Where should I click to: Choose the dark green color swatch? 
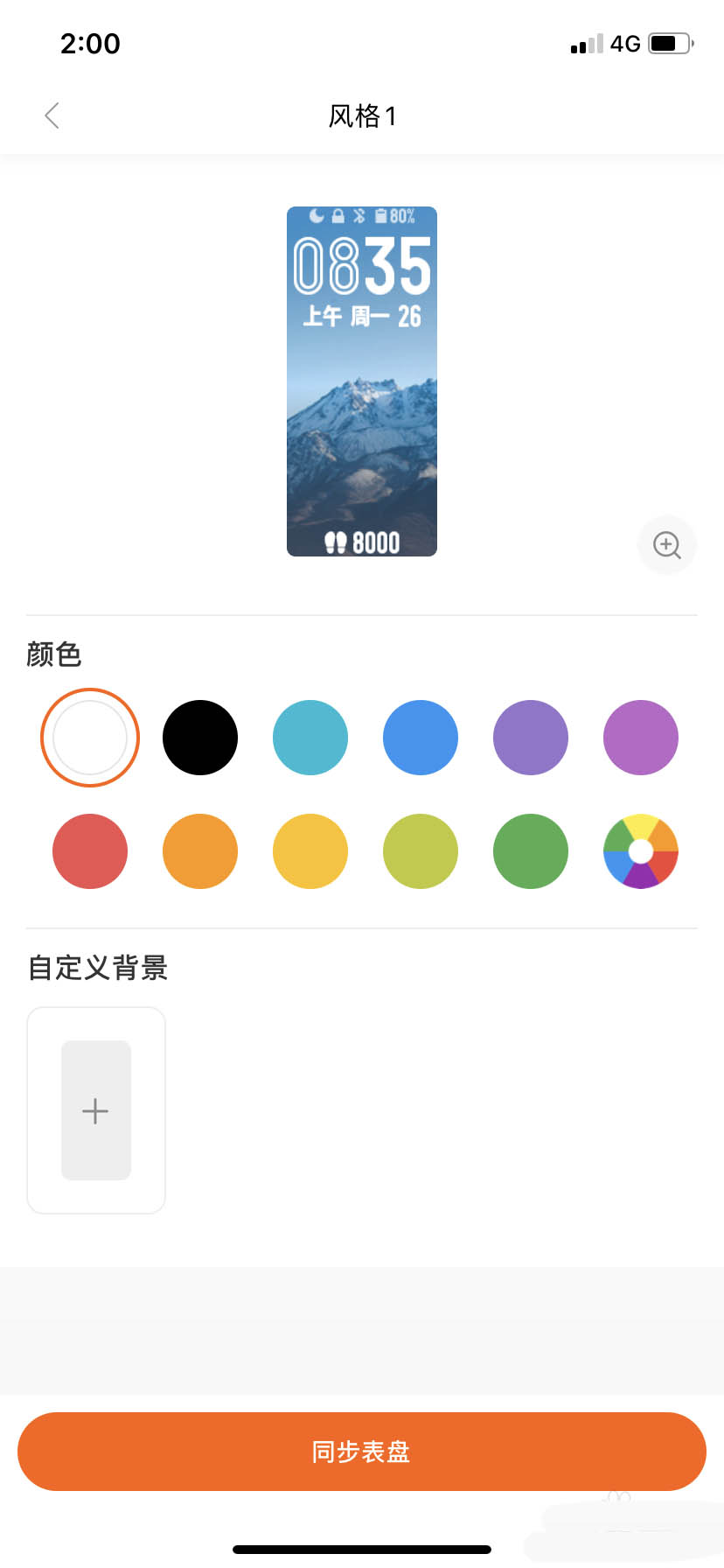click(531, 851)
